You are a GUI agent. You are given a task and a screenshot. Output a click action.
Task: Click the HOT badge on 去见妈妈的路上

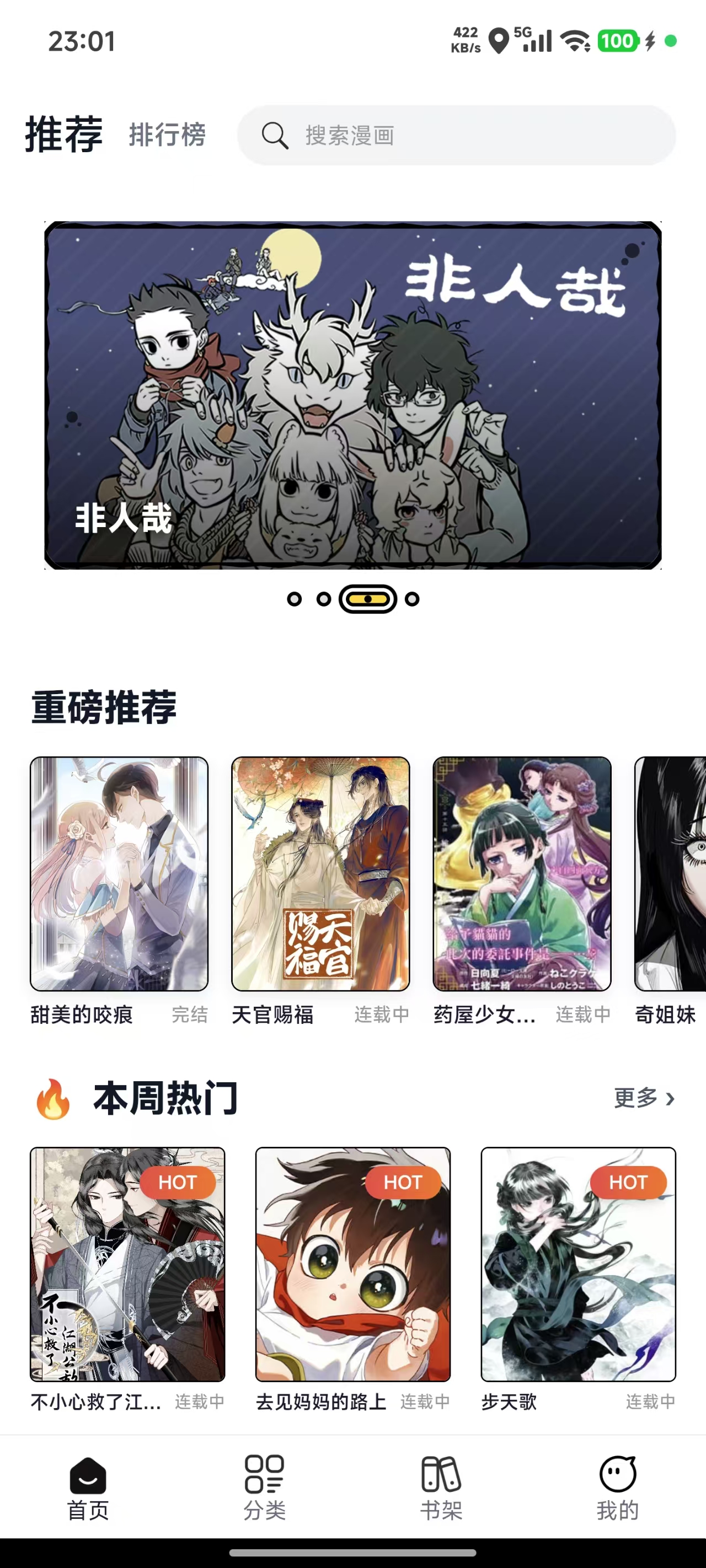pos(403,1182)
